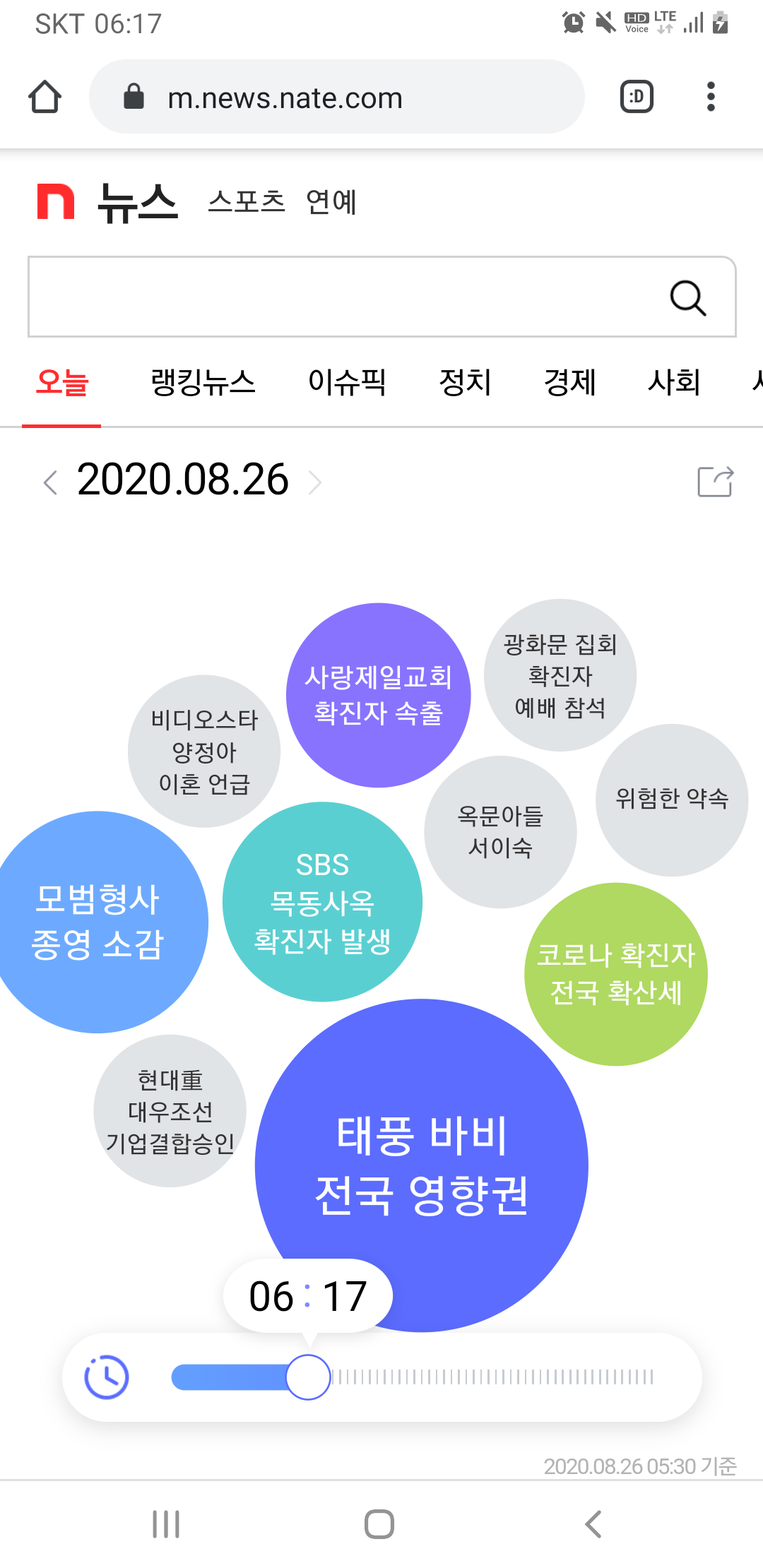763x1568 pixels.
Task: Switch to the 랭킹뉴스 tab
Action: point(203,382)
